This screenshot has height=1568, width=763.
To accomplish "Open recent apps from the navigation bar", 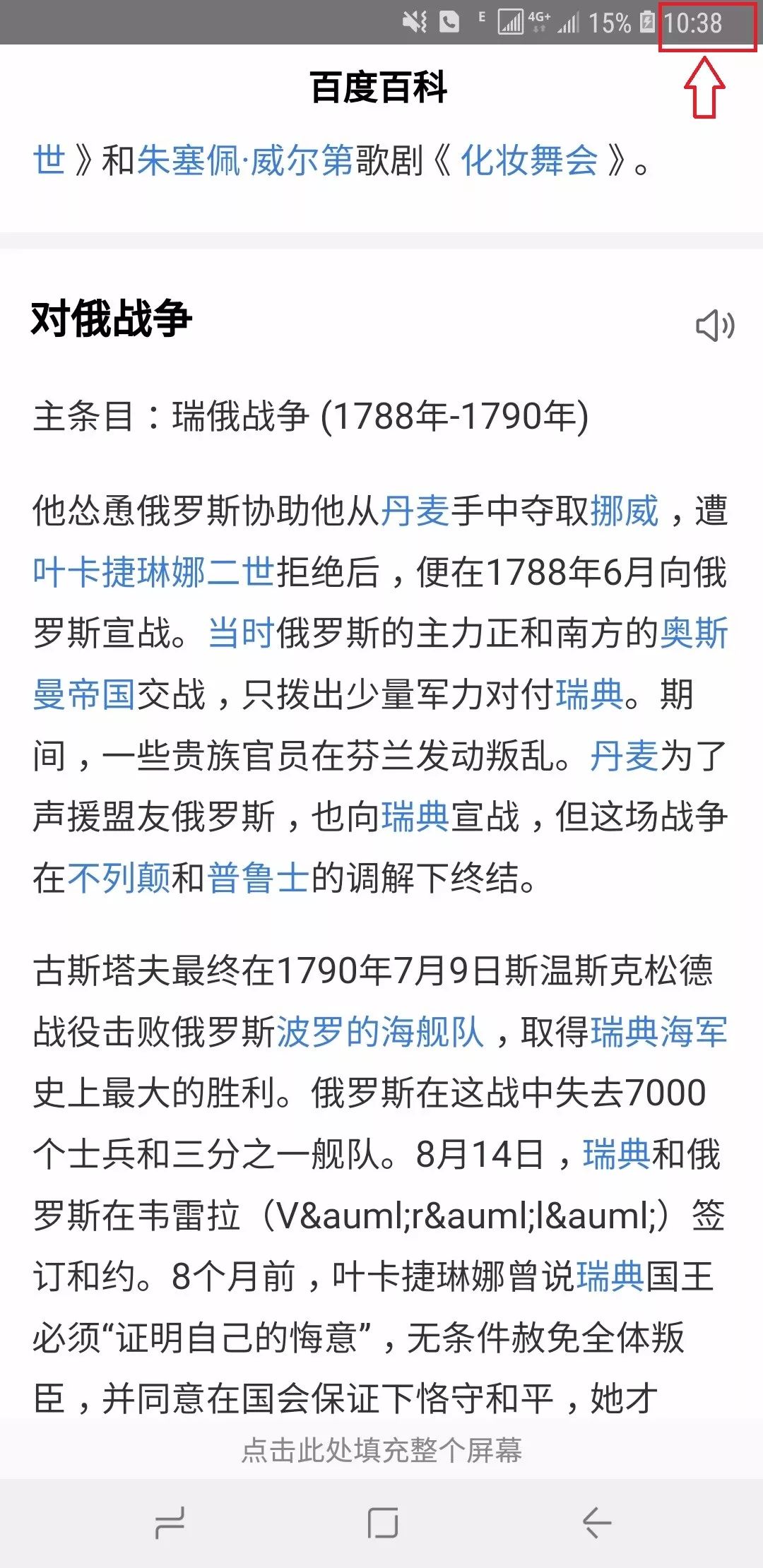I will click(x=170, y=1522).
